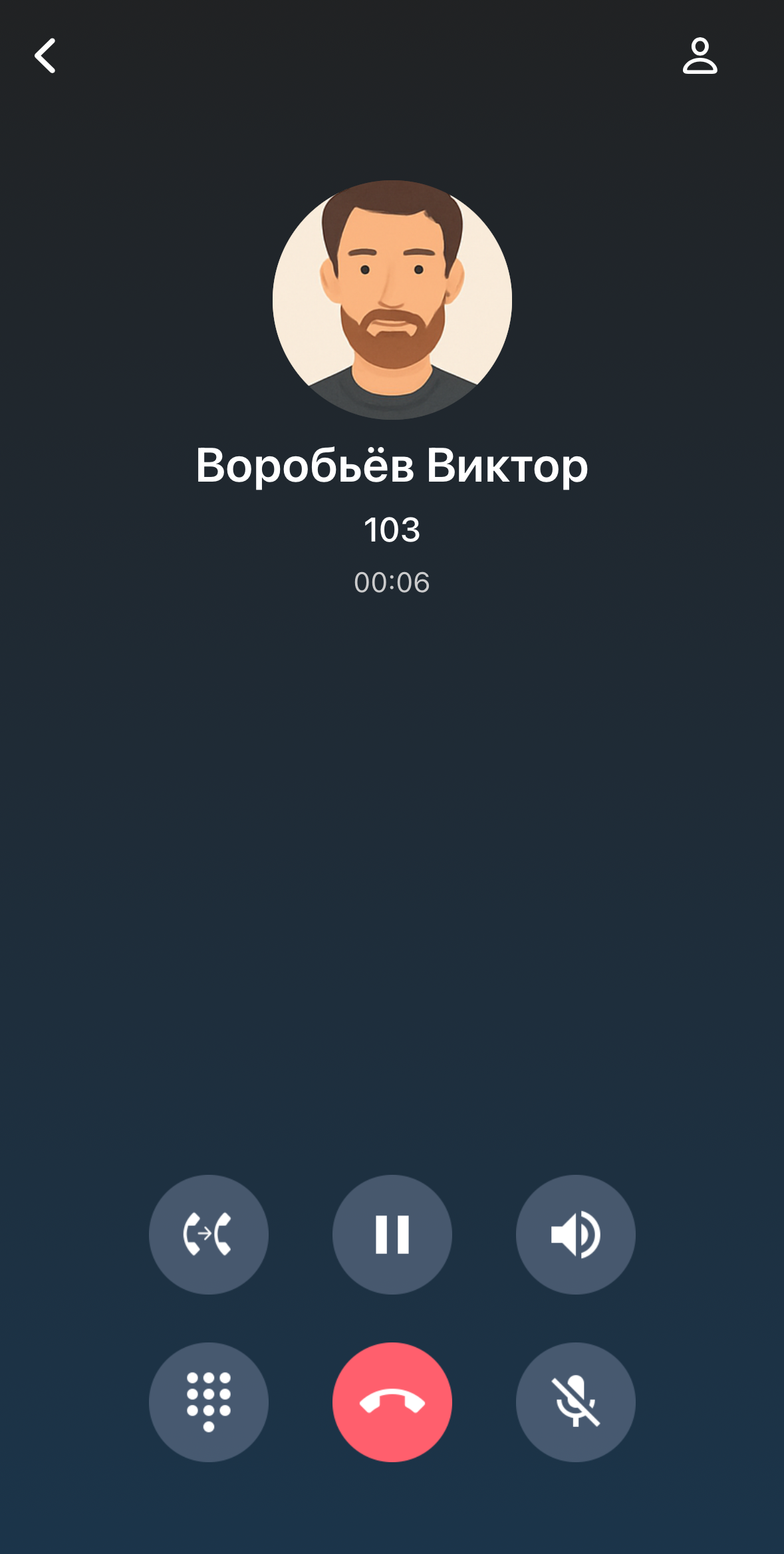Viewport: 784px width, 1554px height.
Task: Mute the microphone
Action: (x=575, y=1402)
